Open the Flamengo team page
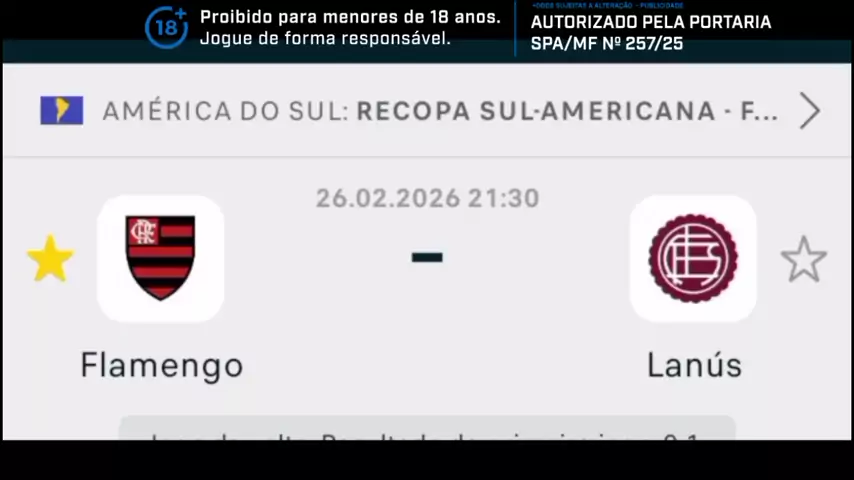This screenshot has width=854, height=480. [160, 259]
